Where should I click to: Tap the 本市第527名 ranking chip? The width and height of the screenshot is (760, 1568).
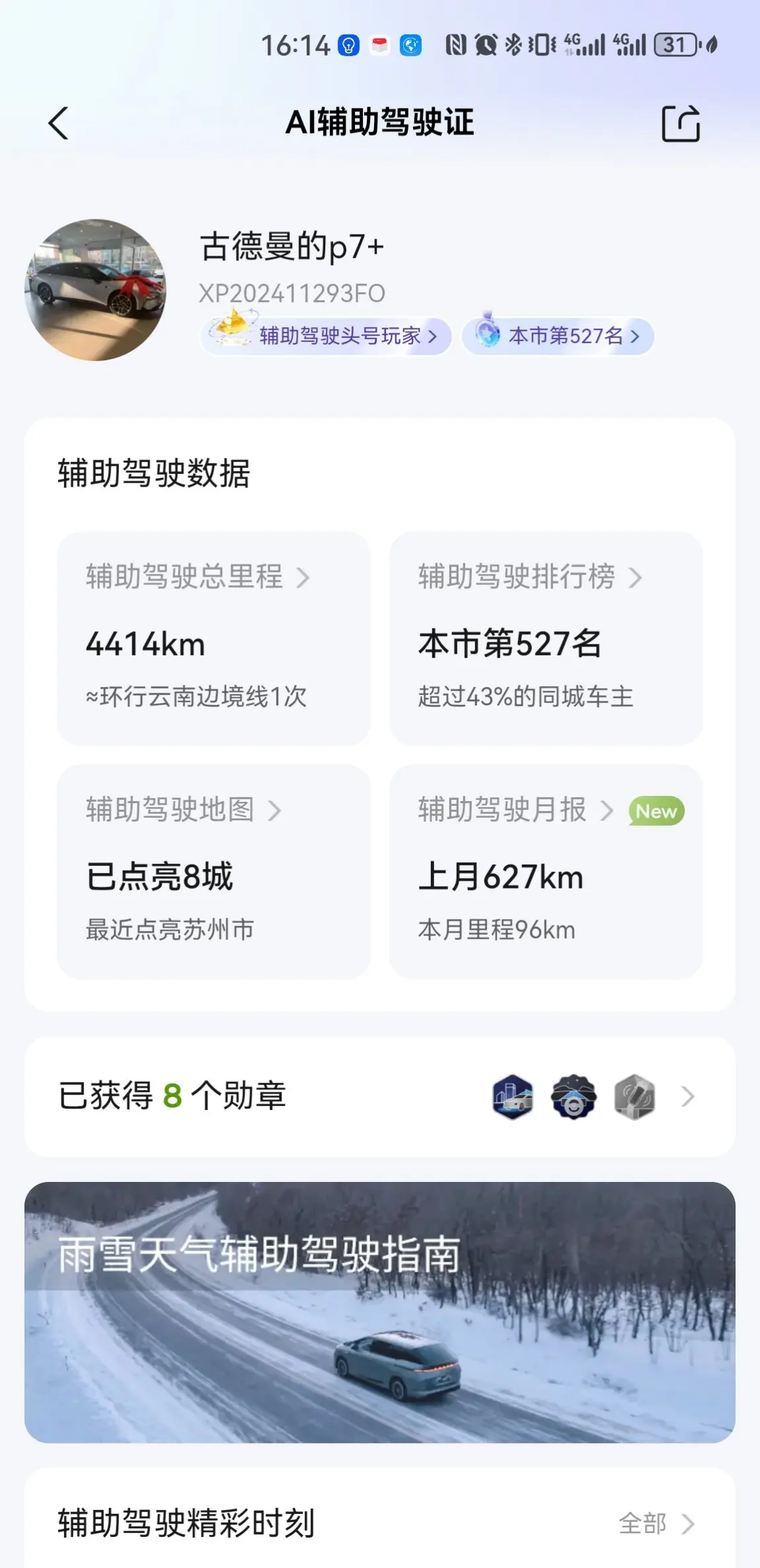click(558, 336)
